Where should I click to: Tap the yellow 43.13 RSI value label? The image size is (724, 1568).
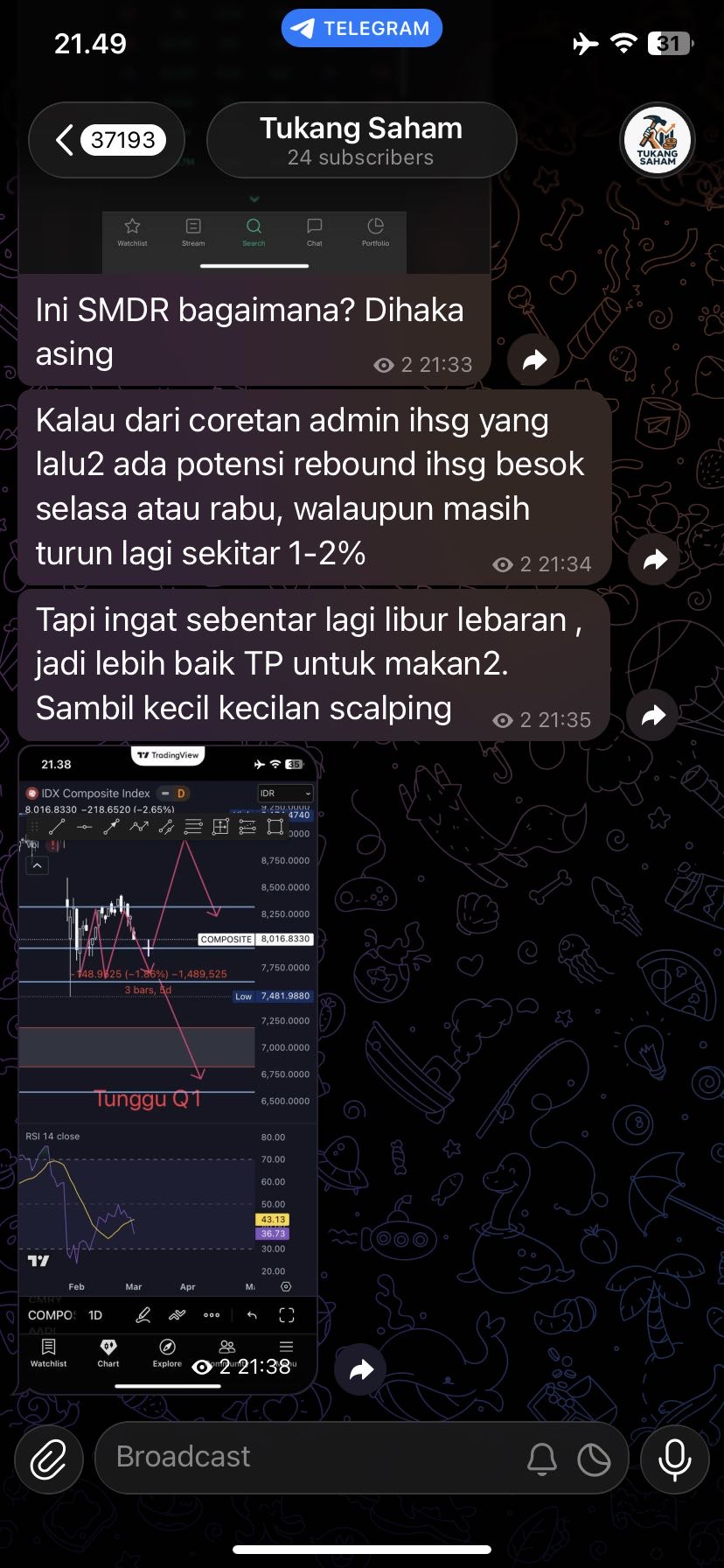coord(273,1219)
